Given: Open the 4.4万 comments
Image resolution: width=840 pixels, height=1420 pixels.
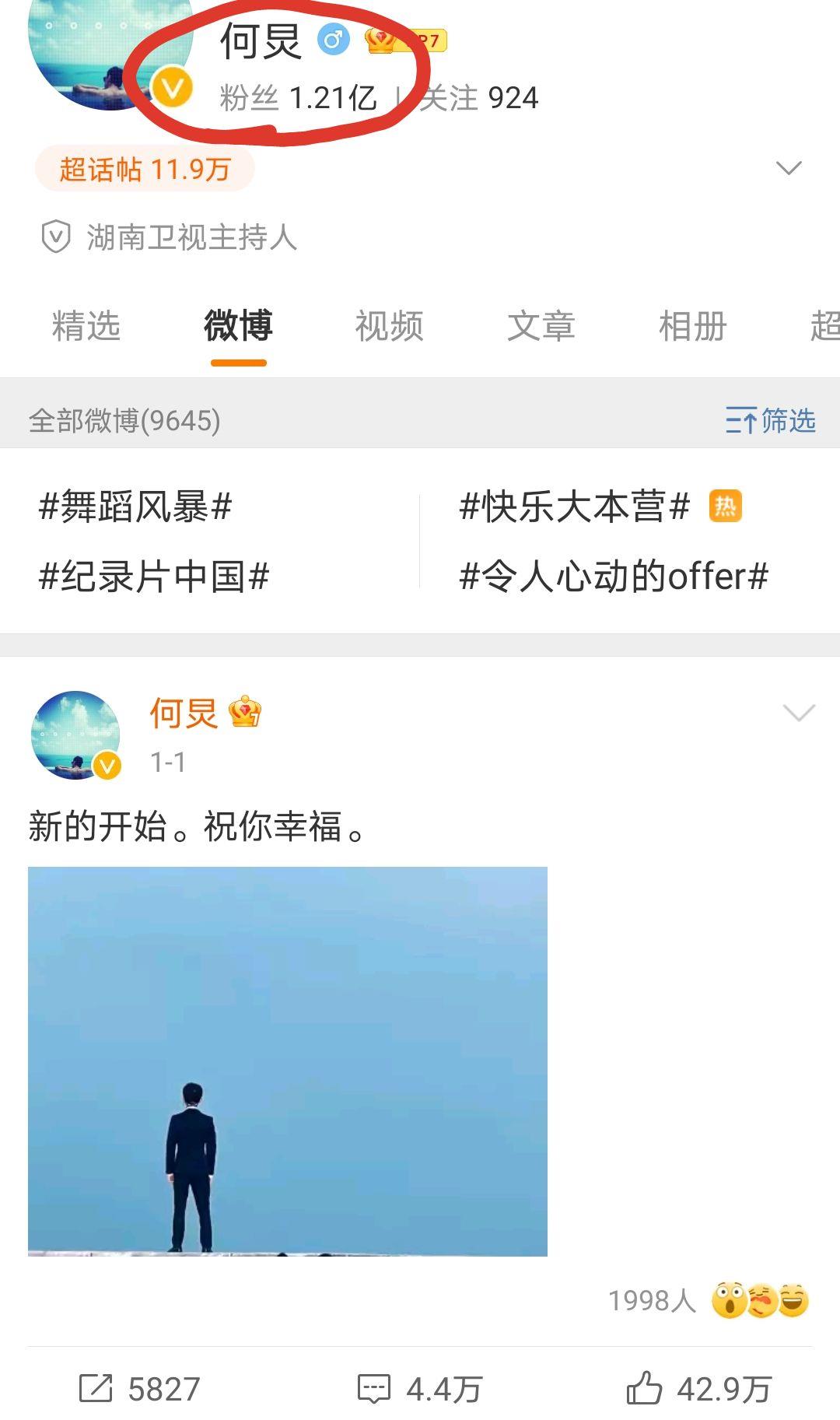Looking at the screenshot, I should 420,1389.
